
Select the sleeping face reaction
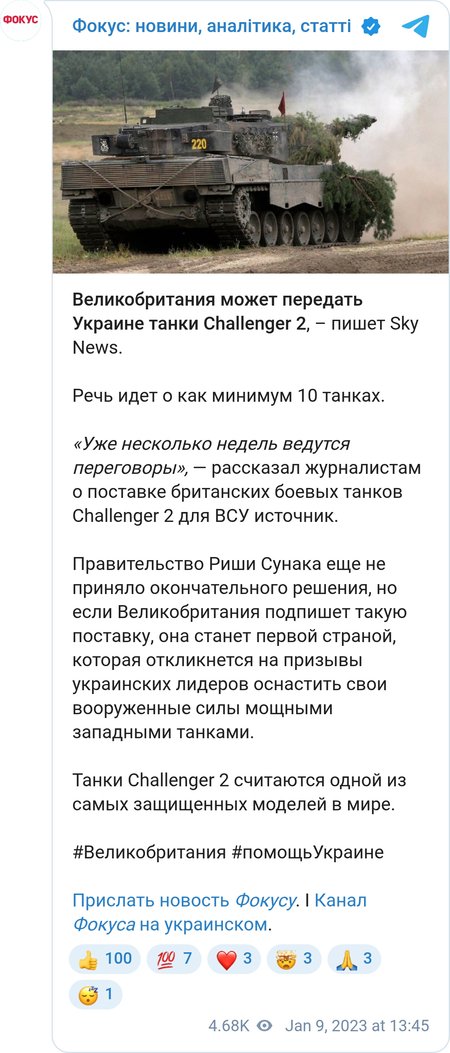pyautogui.click(x=95, y=994)
